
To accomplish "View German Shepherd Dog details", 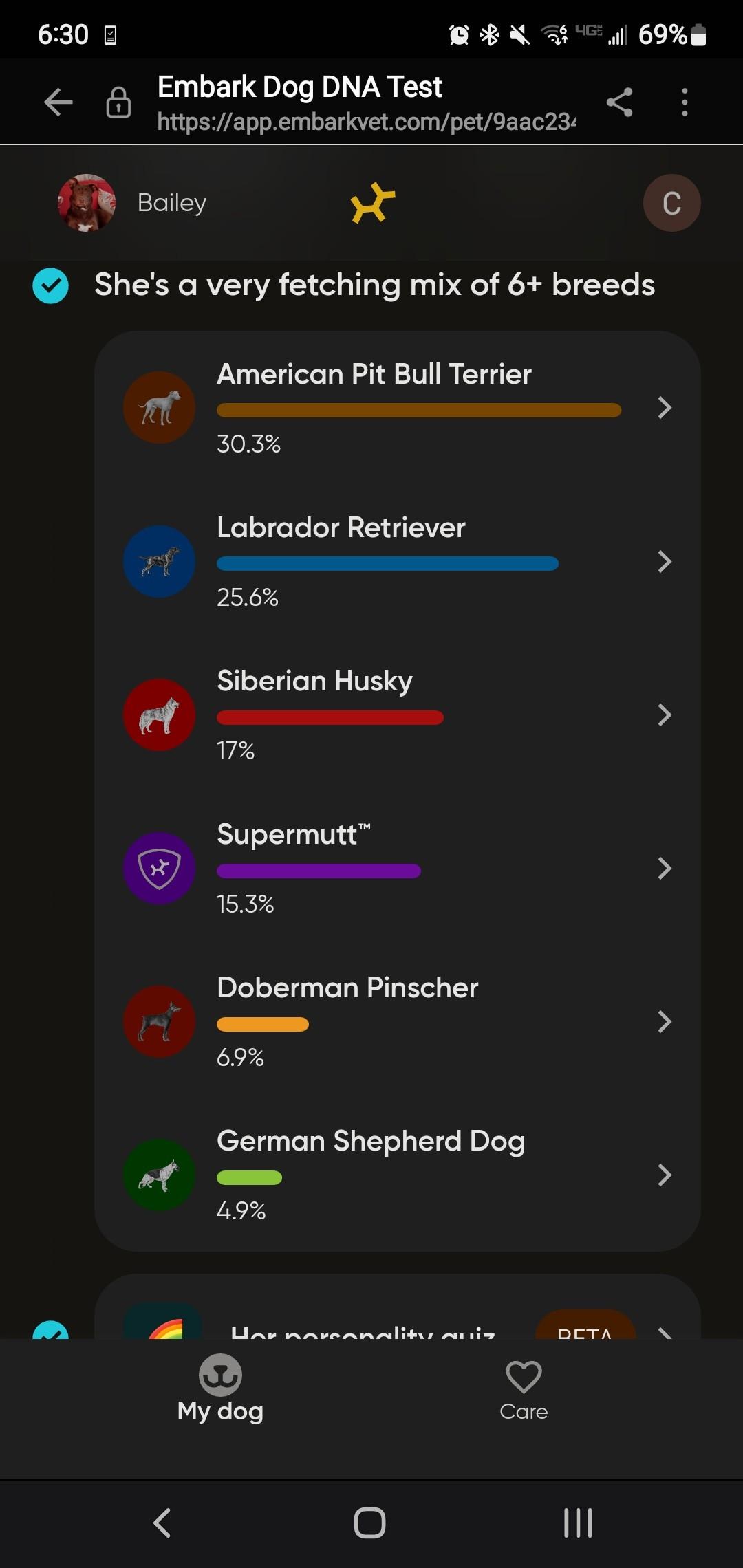I will [398, 1175].
